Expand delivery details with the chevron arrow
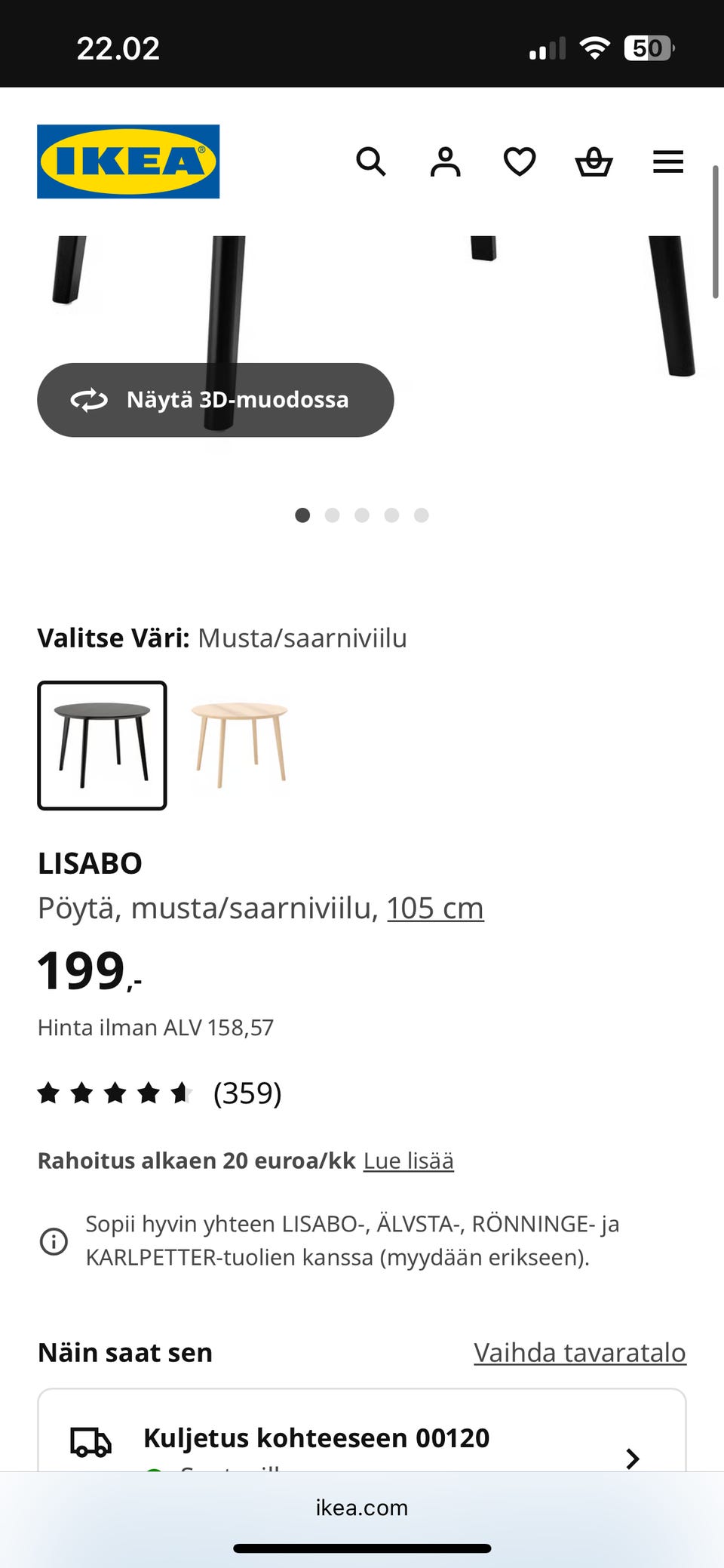The width and height of the screenshot is (724, 1568). click(x=632, y=1458)
